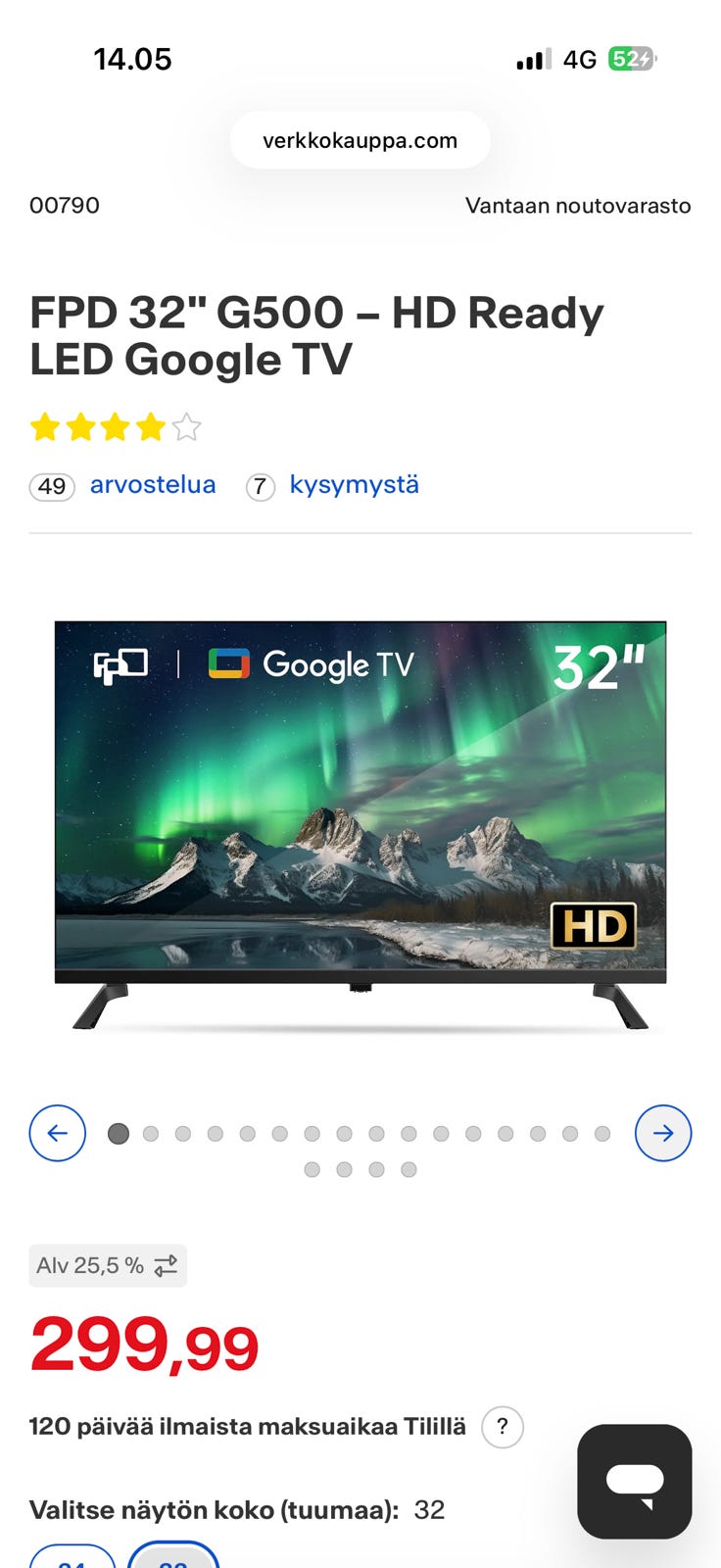721x1568 pixels.
Task: Open the 49 arvostelua reviews link
Action: (152, 485)
